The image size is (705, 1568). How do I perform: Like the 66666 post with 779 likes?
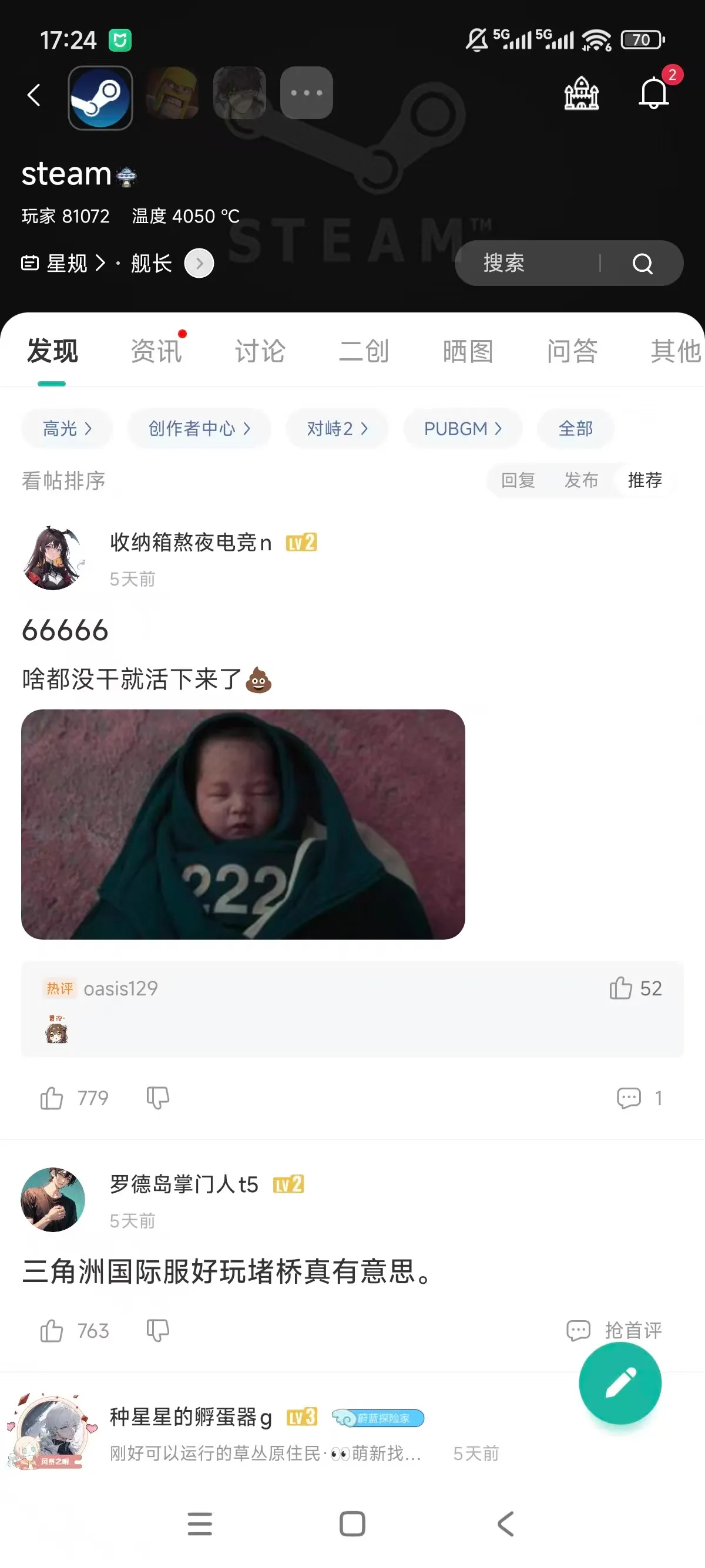click(x=52, y=1098)
